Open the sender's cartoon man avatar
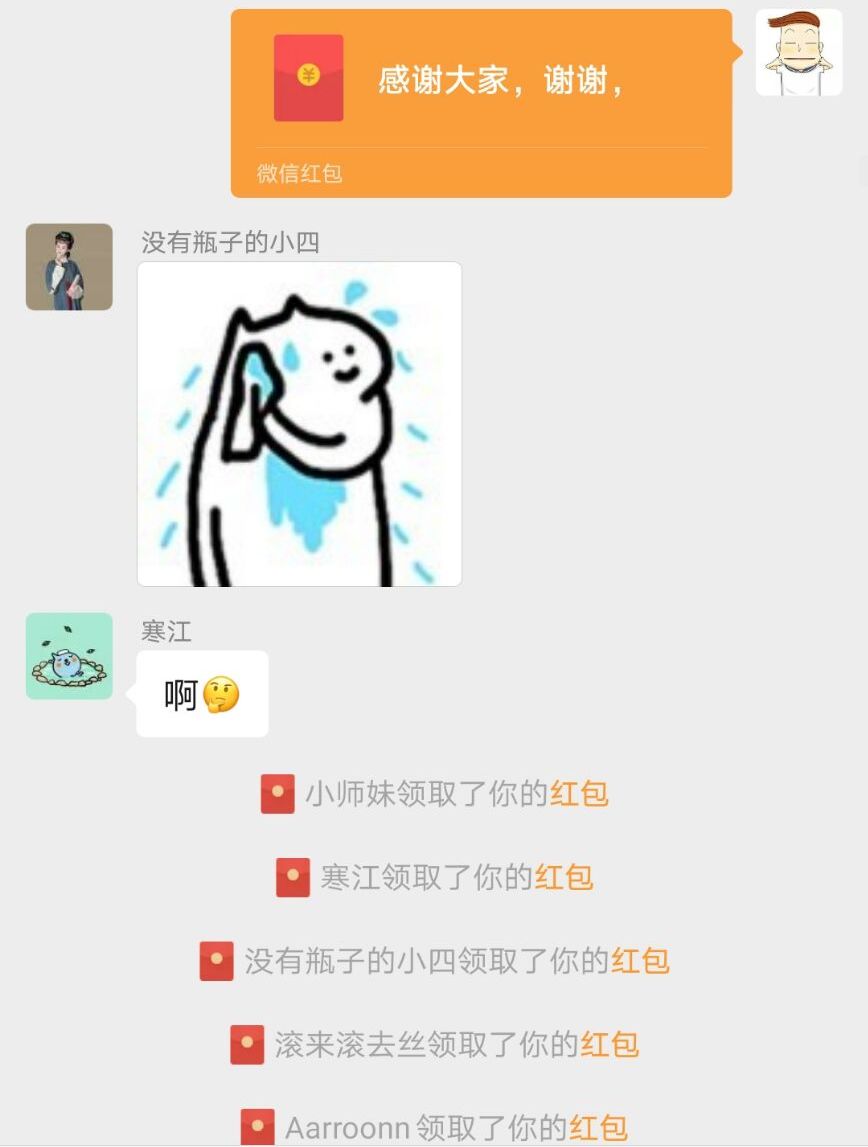This screenshot has width=868, height=1147. (799, 52)
